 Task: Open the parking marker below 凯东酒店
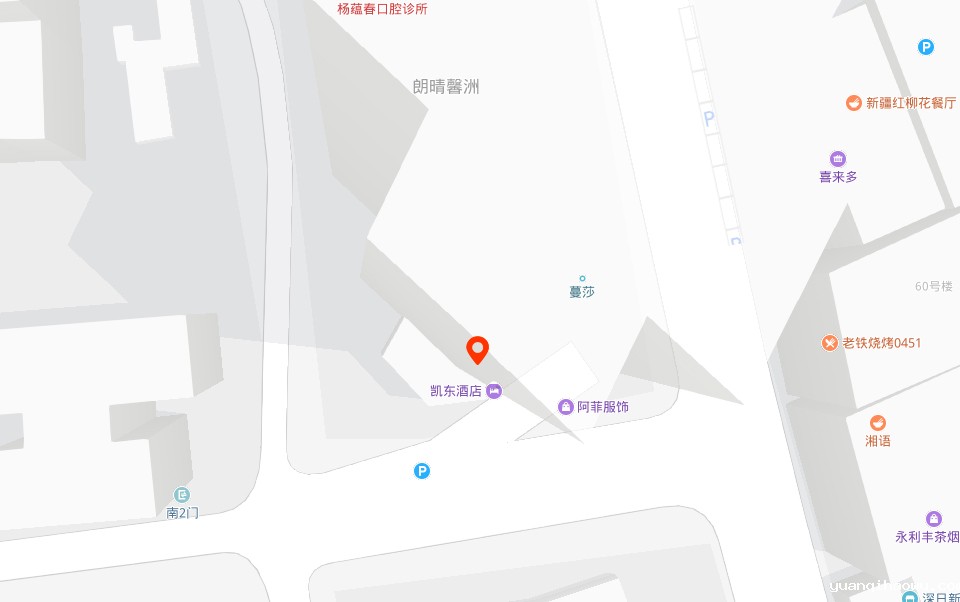422,471
